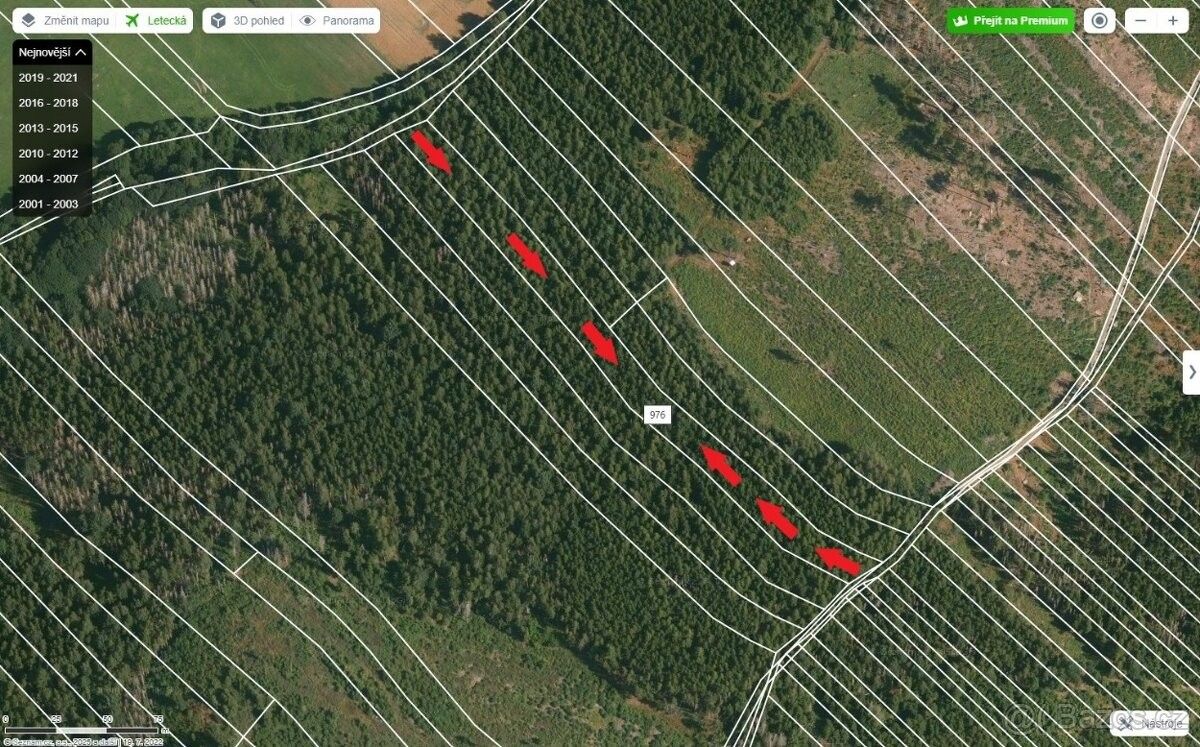Zoom out with the minus button

coord(1142,20)
